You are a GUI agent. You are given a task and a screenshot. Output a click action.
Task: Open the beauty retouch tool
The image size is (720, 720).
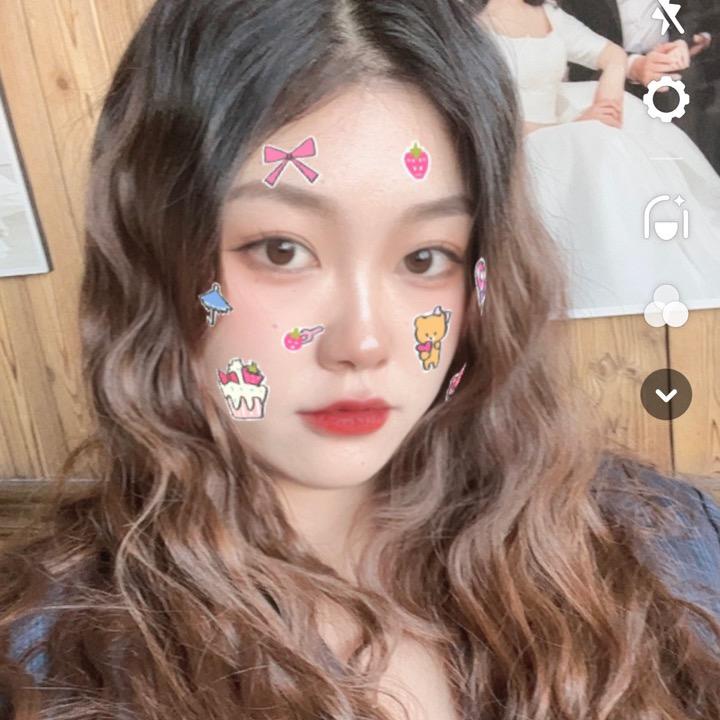coord(666,217)
